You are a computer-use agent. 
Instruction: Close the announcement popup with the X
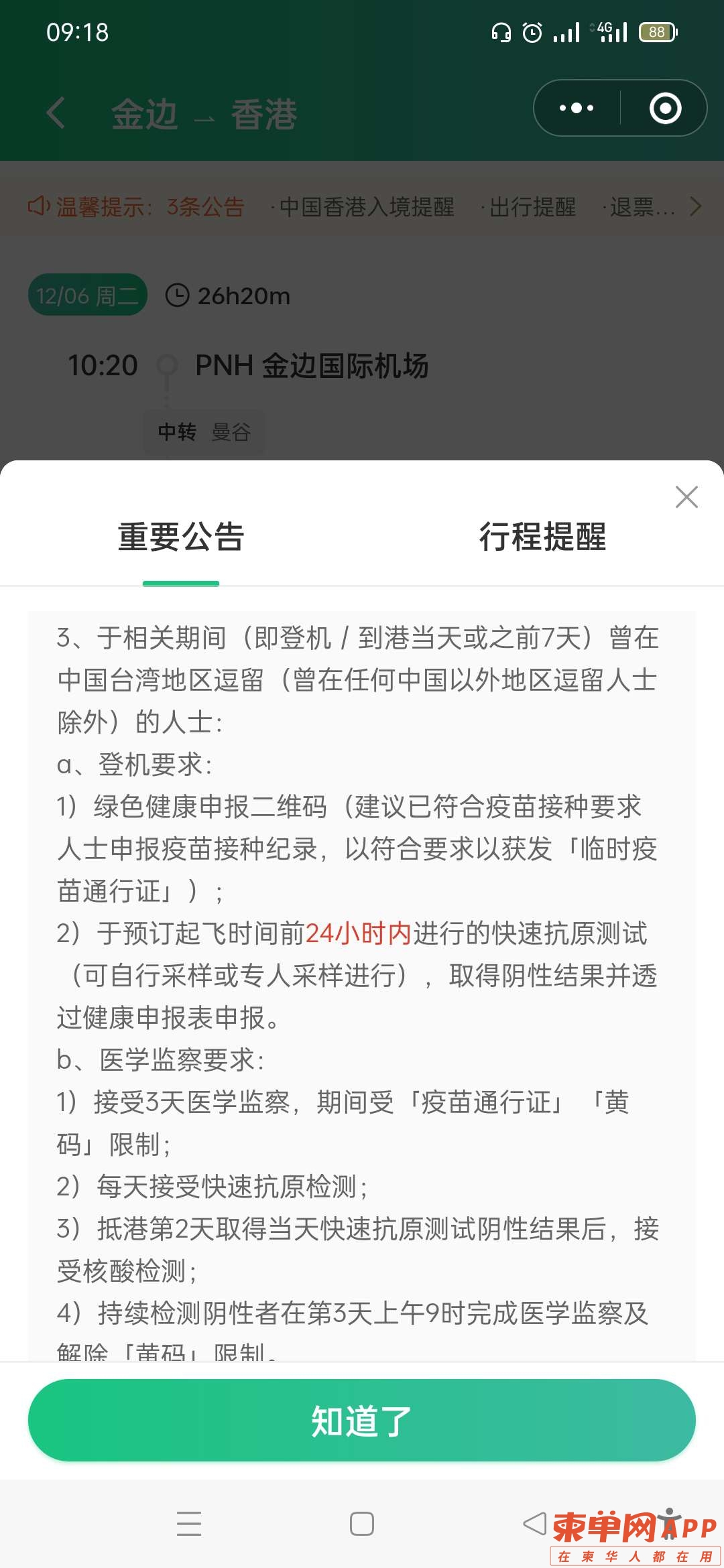[x=686, y=497]
